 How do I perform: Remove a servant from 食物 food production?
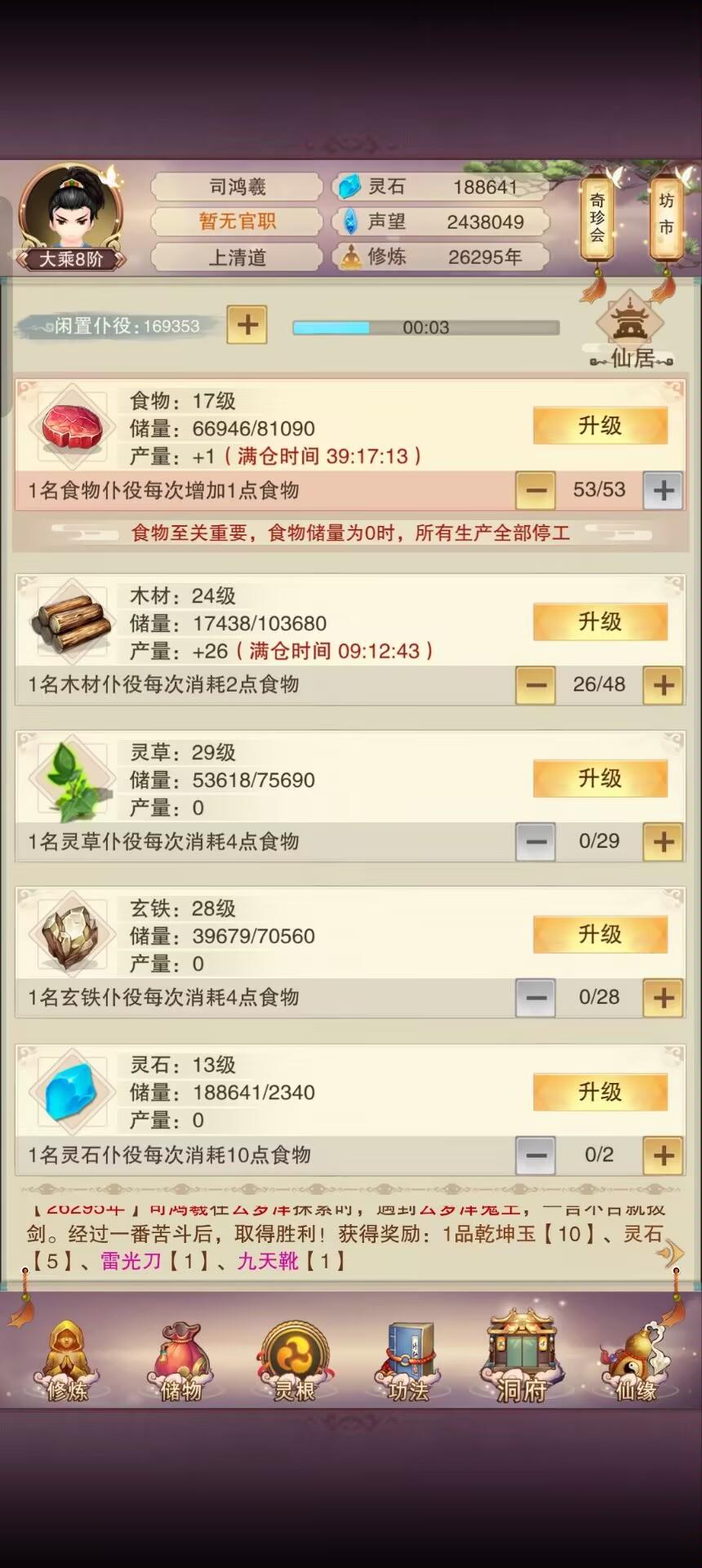pyautogui.click(x=535, y=490)
